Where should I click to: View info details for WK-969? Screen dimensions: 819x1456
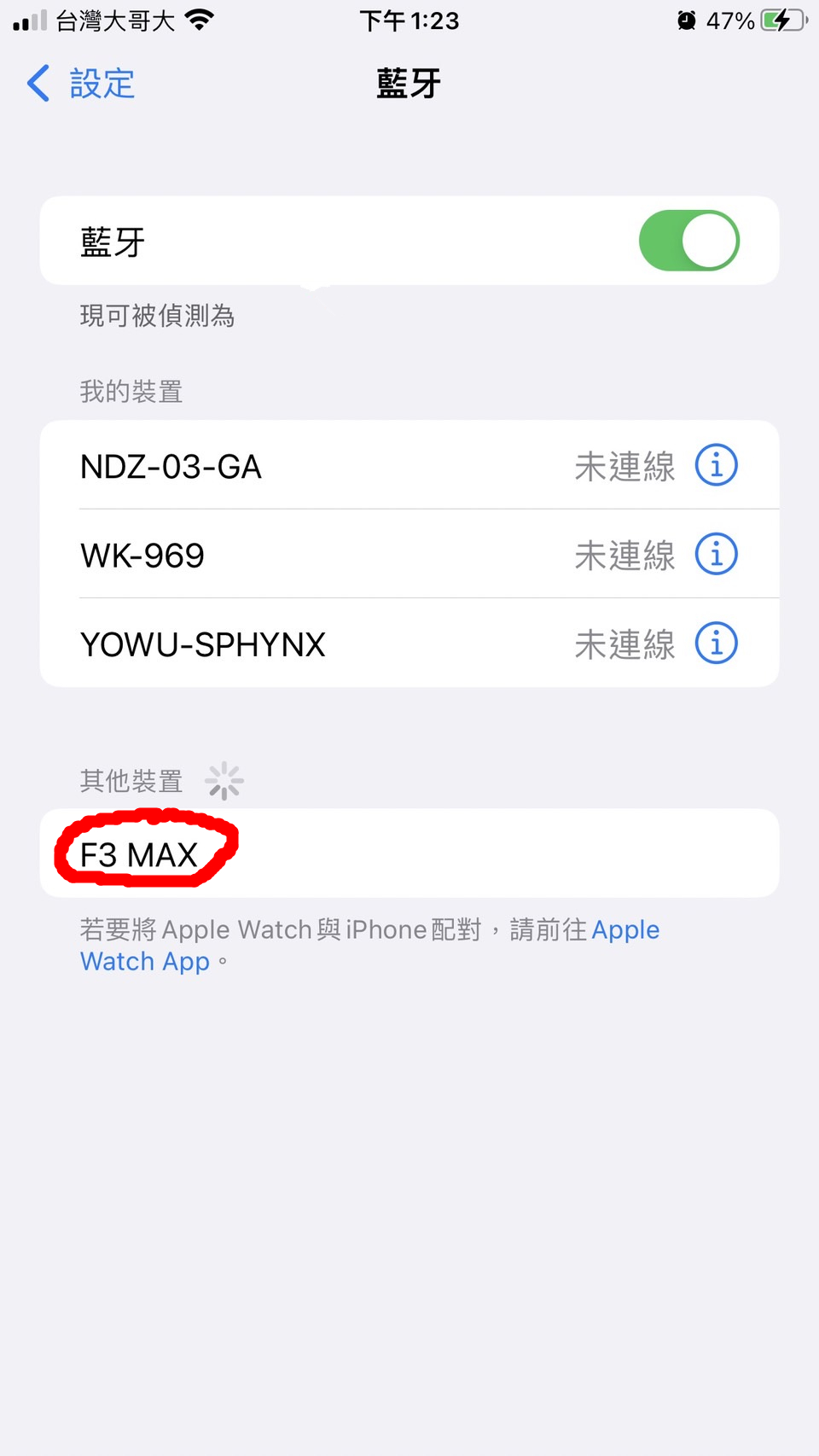pyautogui.click(x=716, y=555)
